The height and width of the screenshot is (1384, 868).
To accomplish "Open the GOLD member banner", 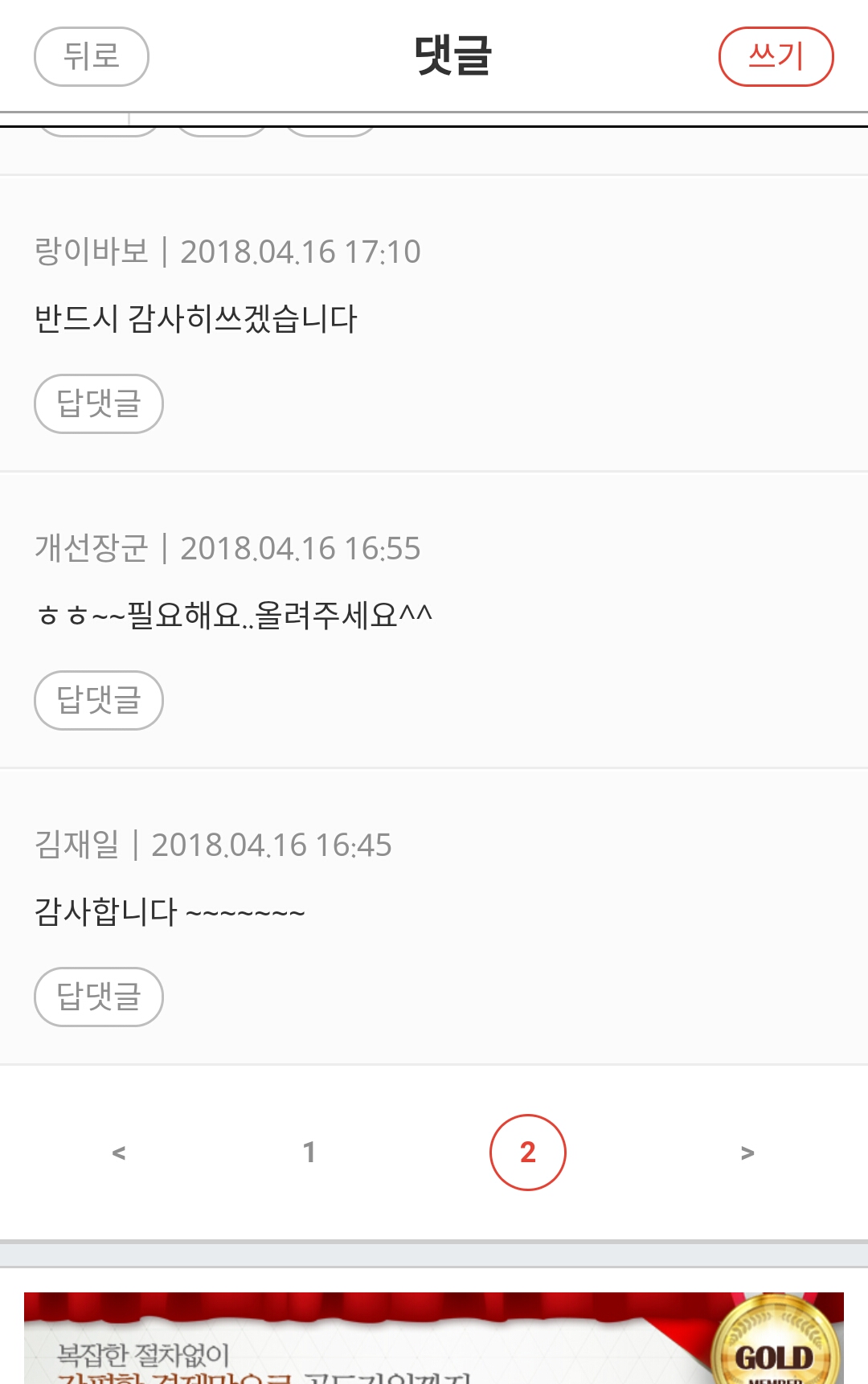I will 434,1338.
